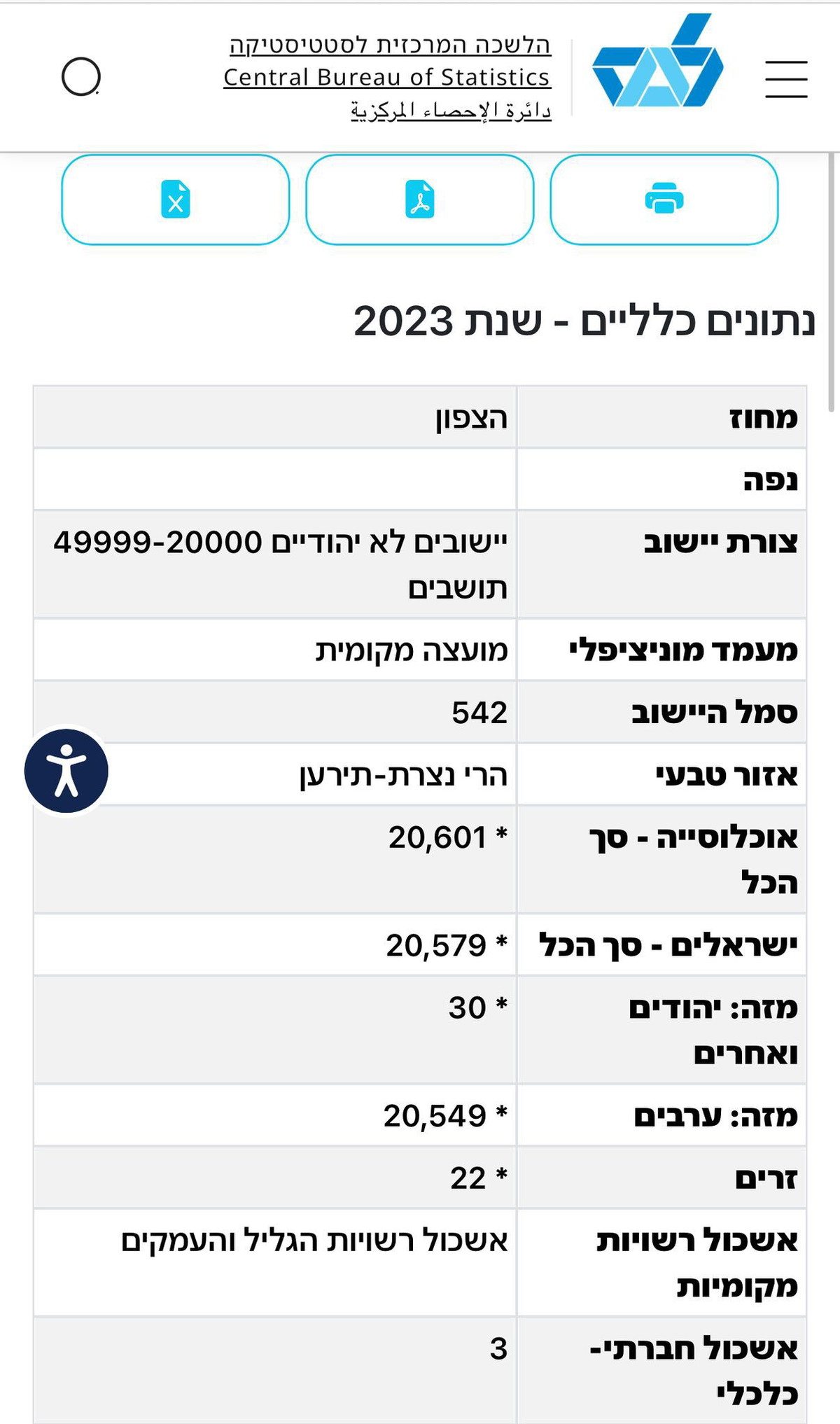
Task: Print this page with the printer button
Action: (x=664, y=200)
